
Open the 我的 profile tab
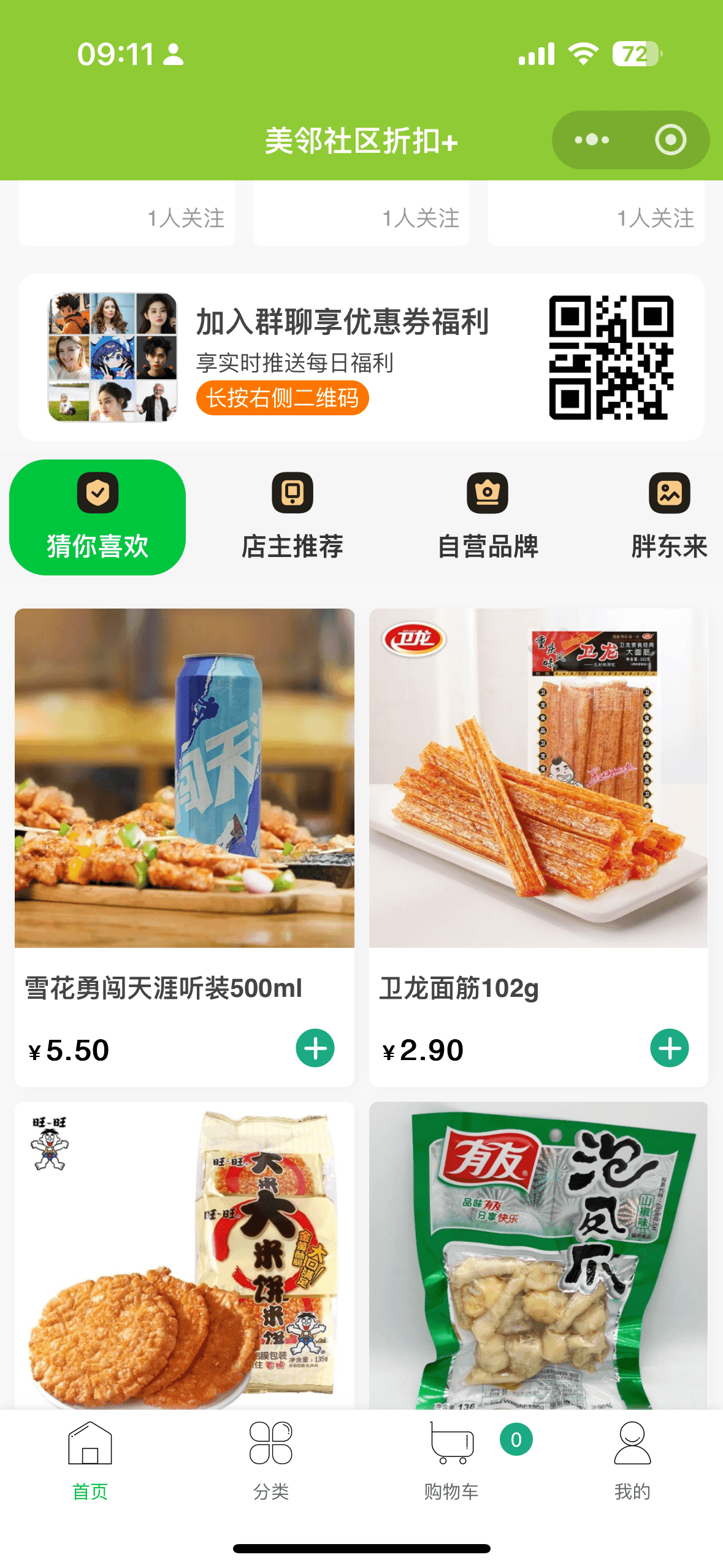click(x=632, y=1461)
